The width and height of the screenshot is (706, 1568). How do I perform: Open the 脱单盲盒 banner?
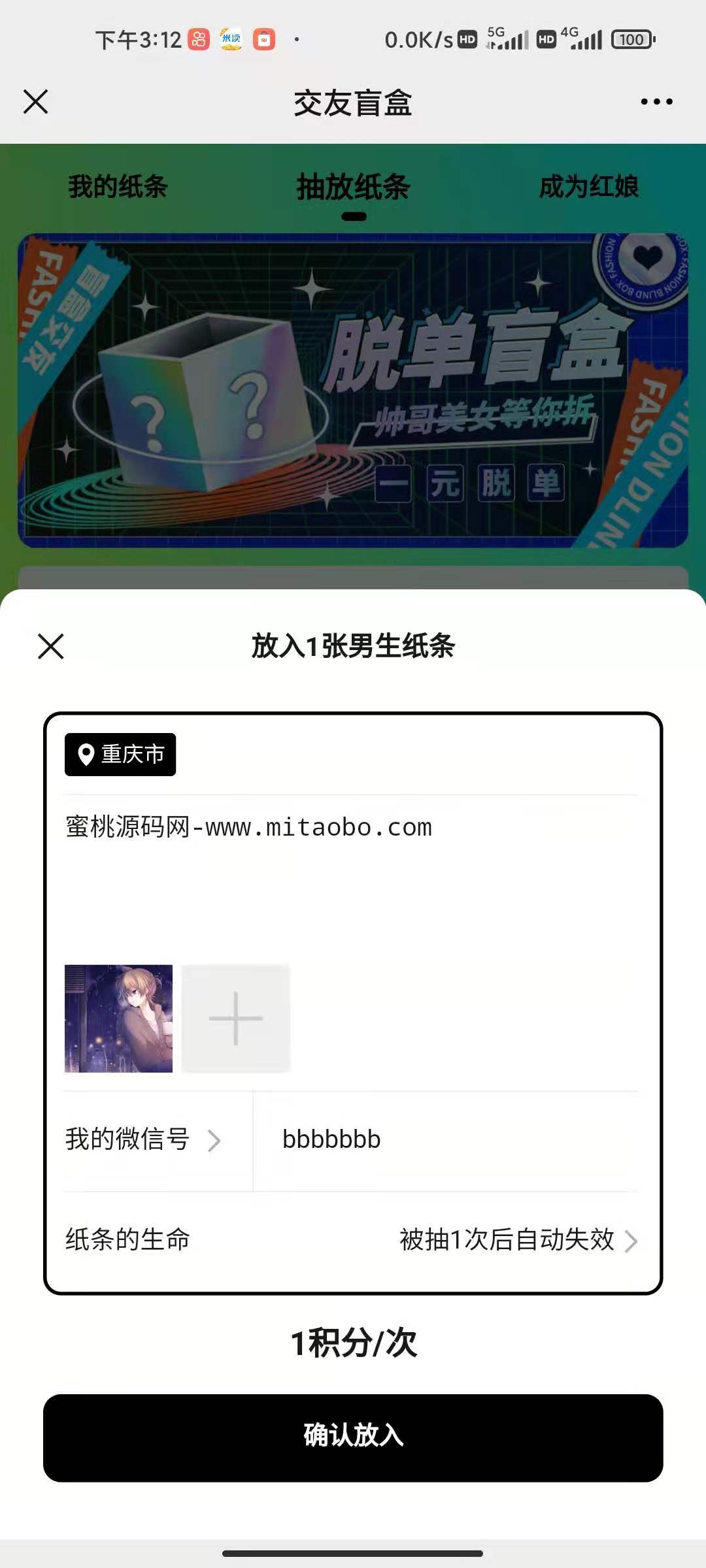353,391
